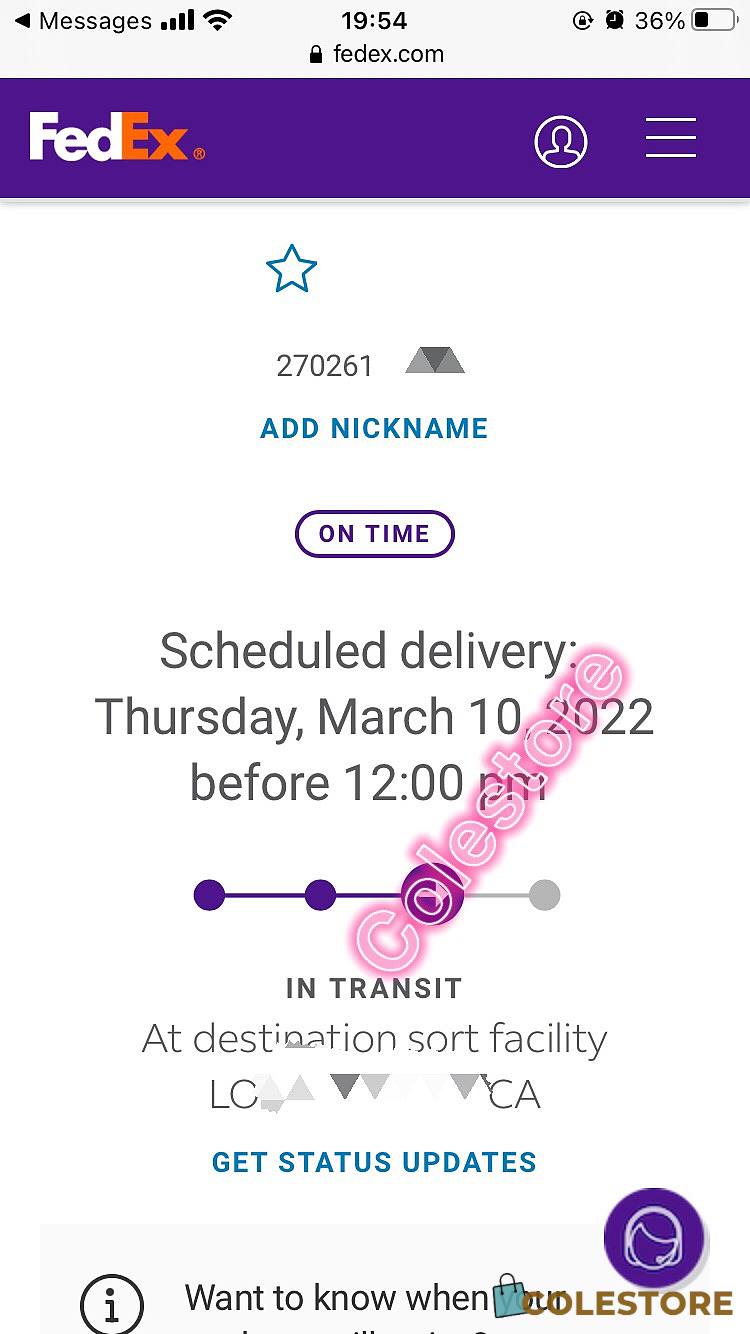Tap the fedex.com address bar
Viewport: 750px width, 1334px height.
pyautogui.click(x=376, y=54)
